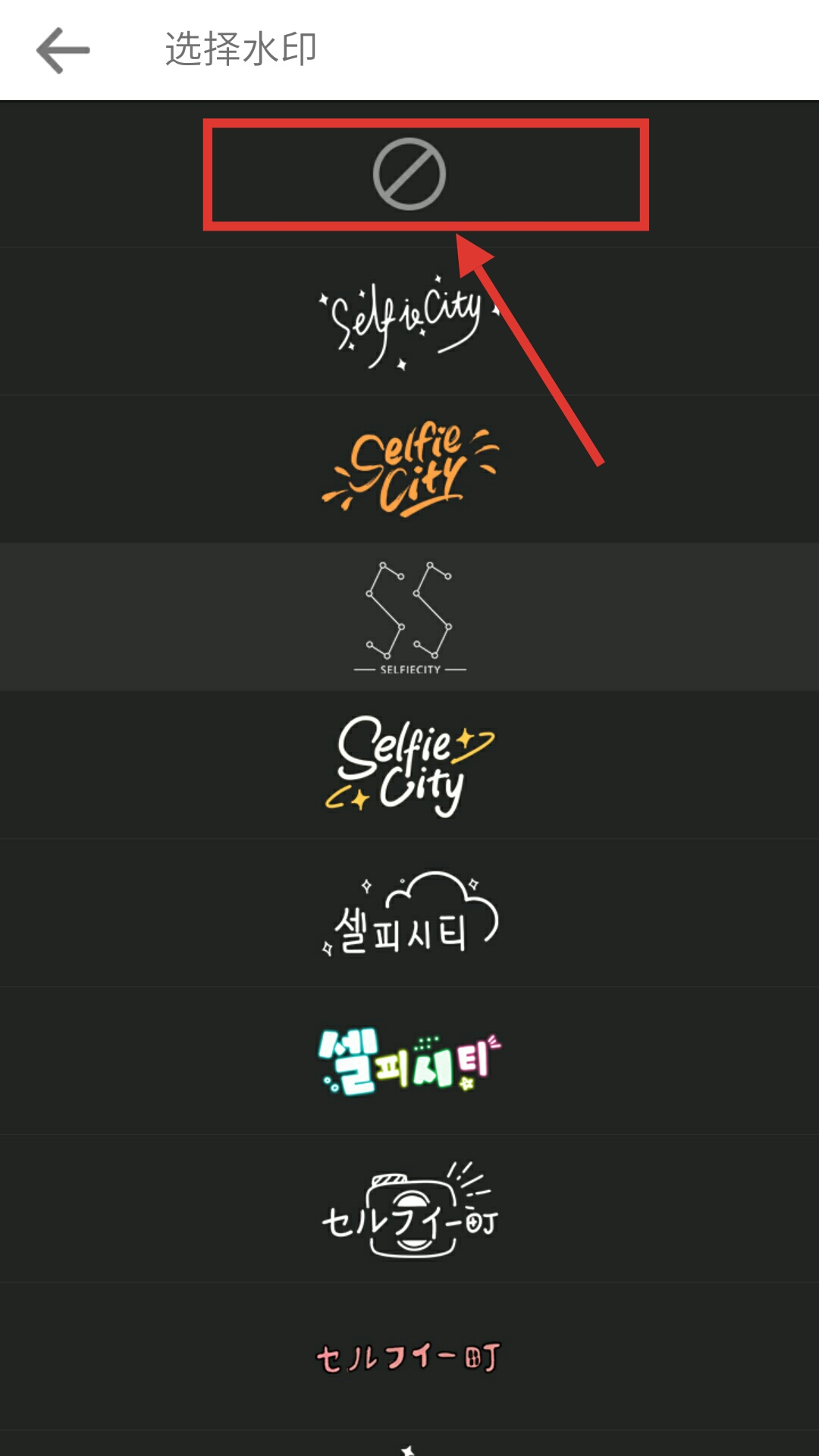819x1456 pixels.
Task: Pick the colorful Korean bubble-letter watermark
Action: [x=409, y=1060]
